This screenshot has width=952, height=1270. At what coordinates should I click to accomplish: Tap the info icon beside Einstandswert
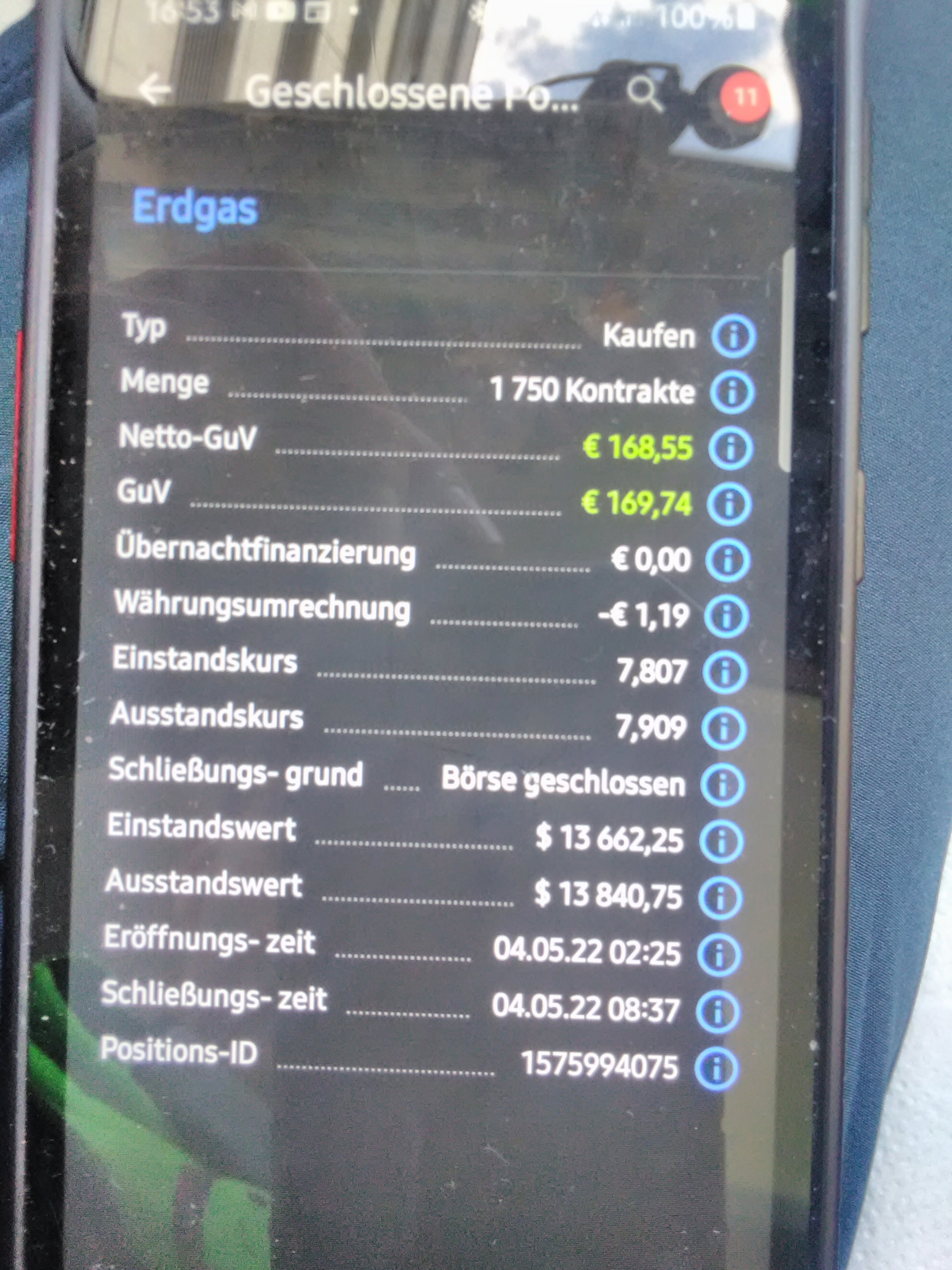[721, 841]
